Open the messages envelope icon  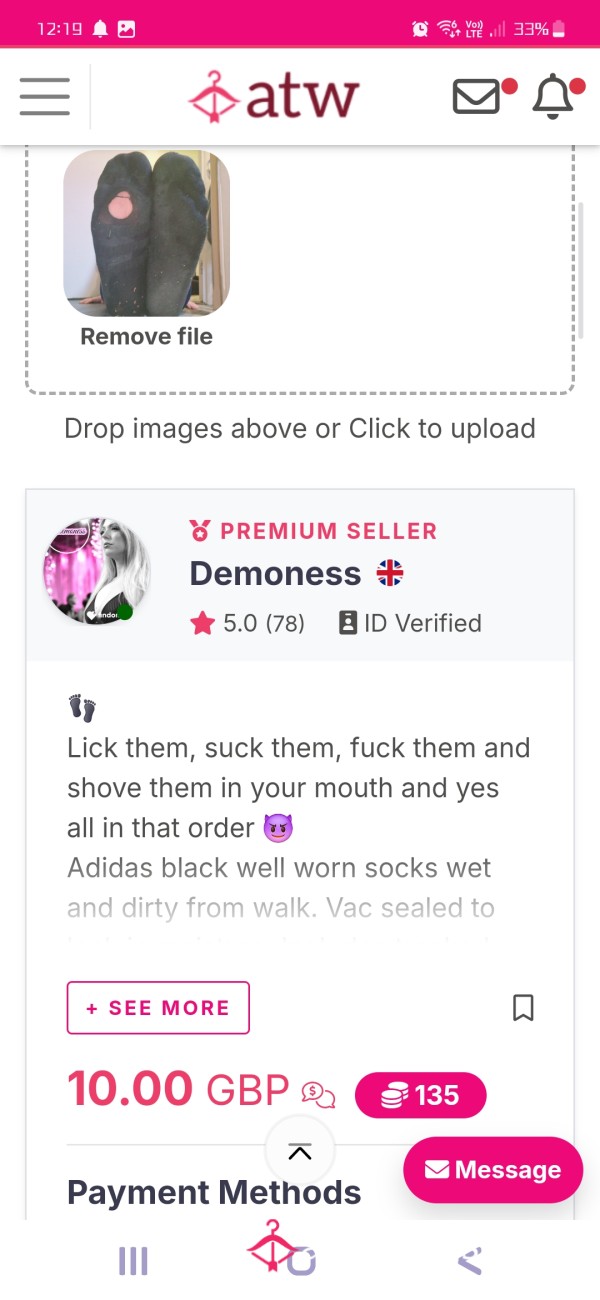[476, 97]
